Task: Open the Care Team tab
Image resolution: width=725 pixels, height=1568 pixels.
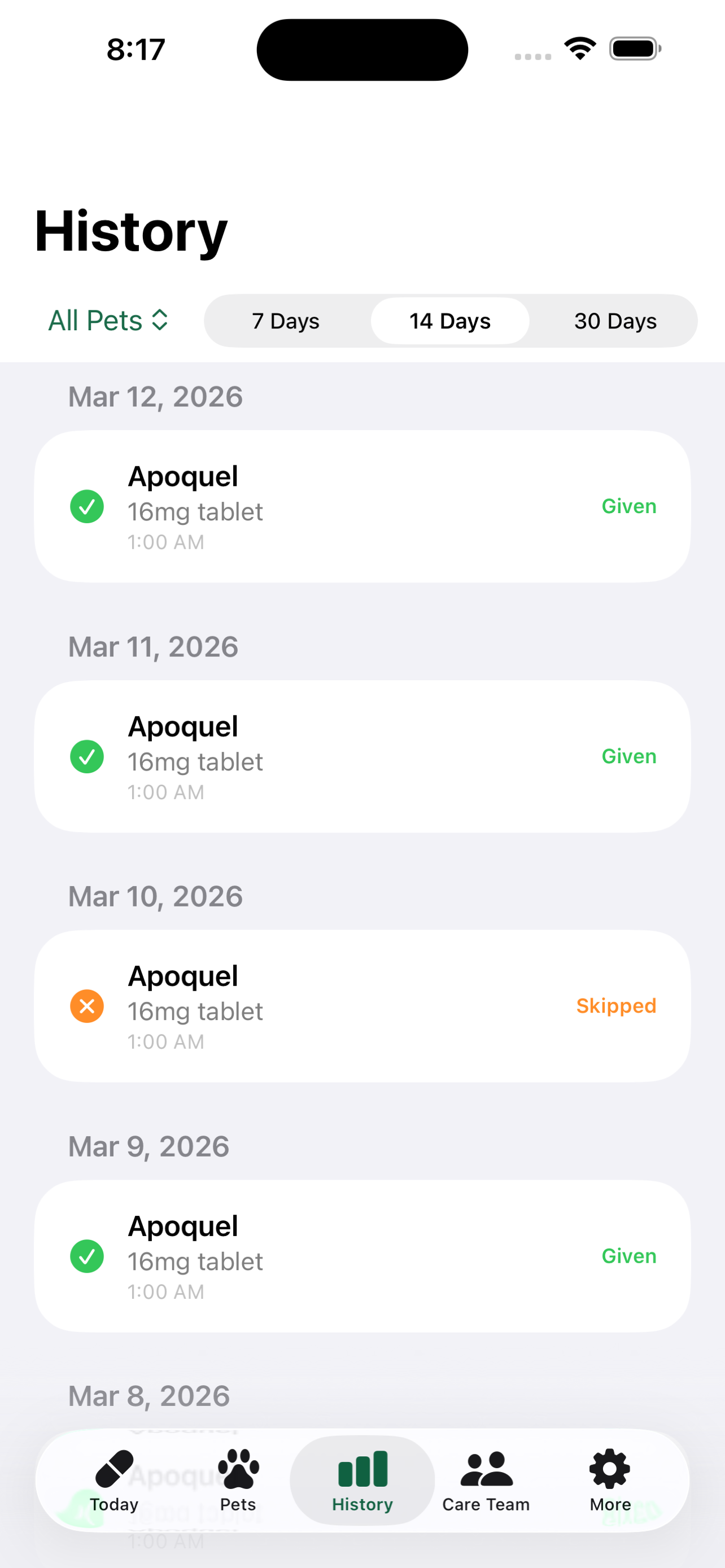Action: (486, 1481)
